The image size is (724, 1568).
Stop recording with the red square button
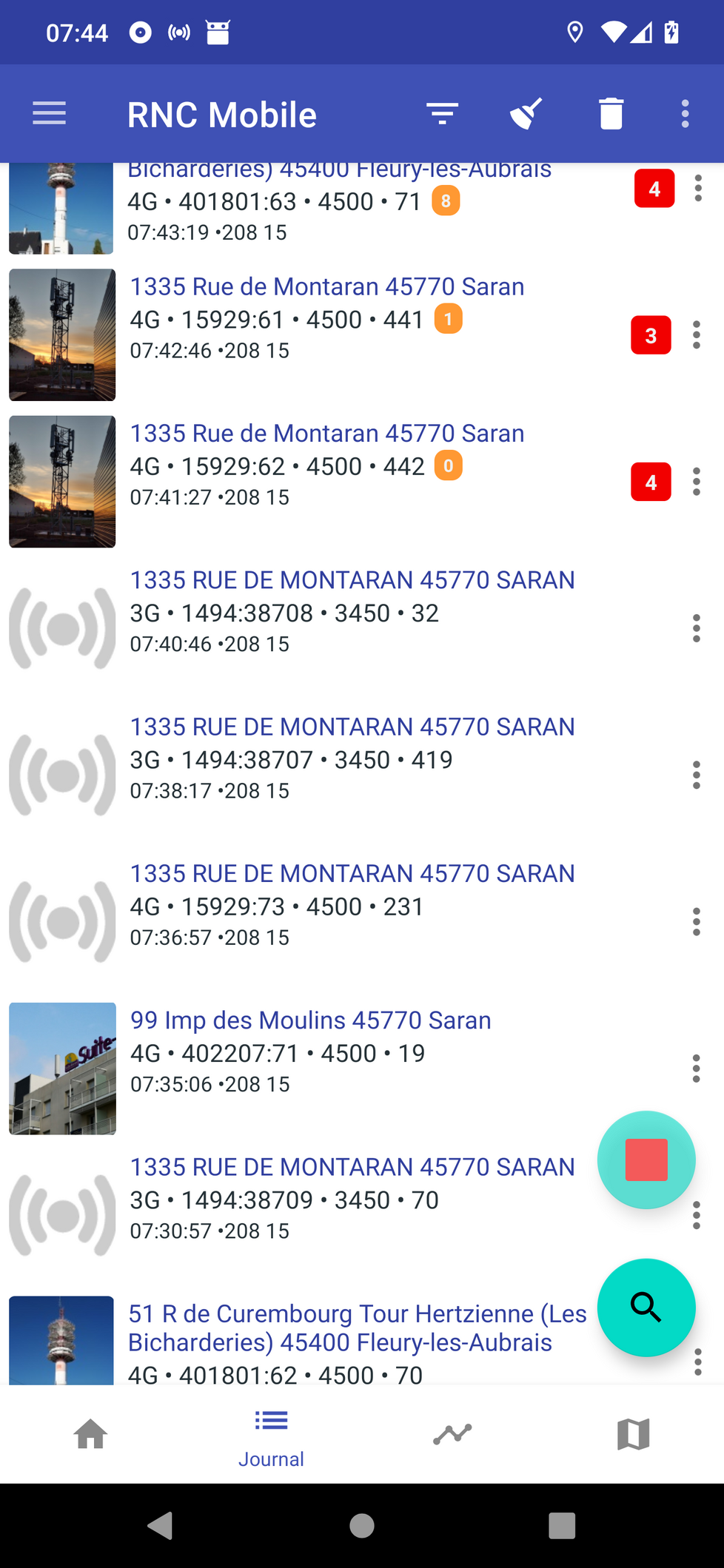(x=646, y=1160)
